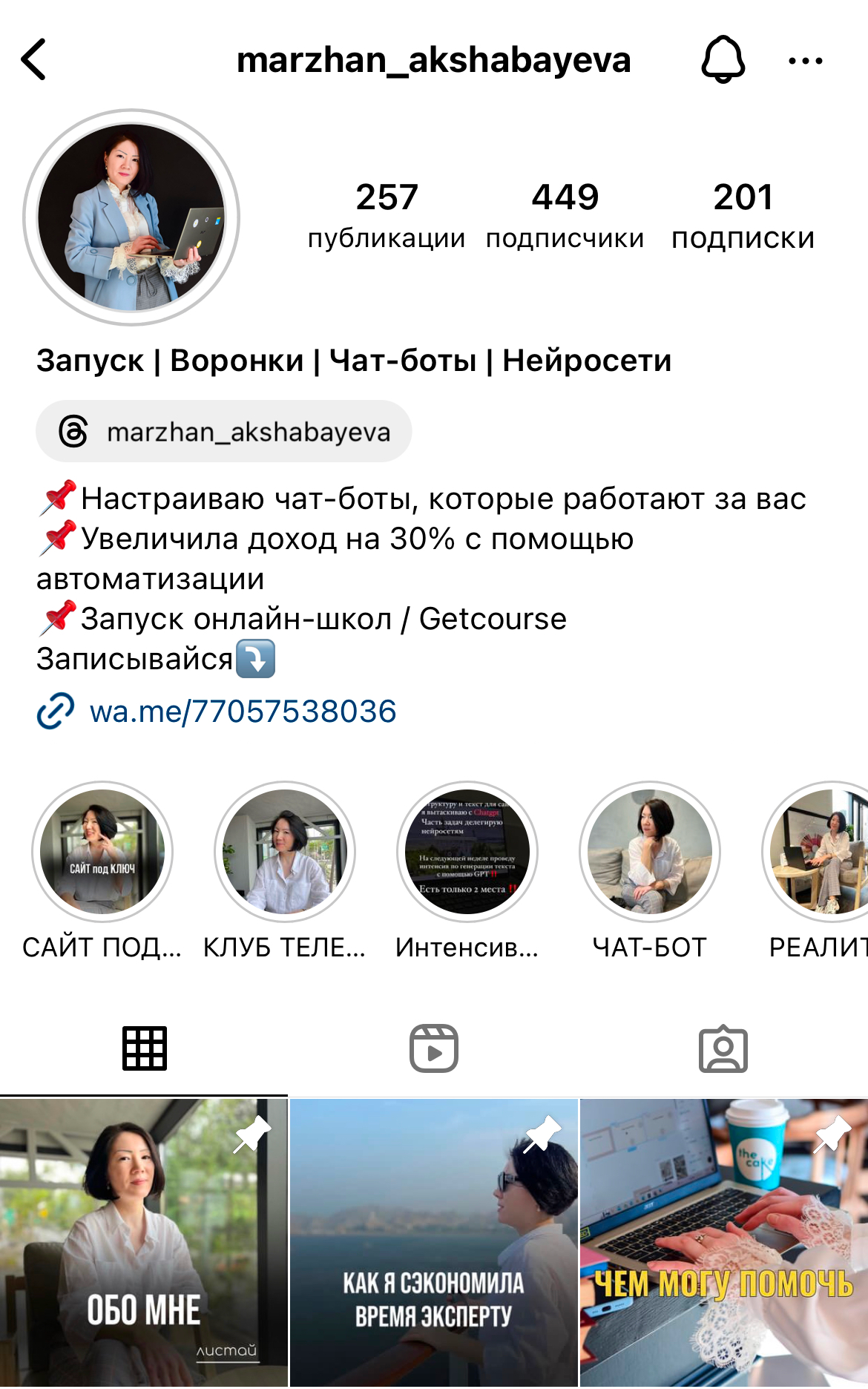This screenshot has width=868, height=1389.
Task: Open the pinned post ЧЕМ МОГУ ПОМОЧЬ
Action: pos(724,1243)
